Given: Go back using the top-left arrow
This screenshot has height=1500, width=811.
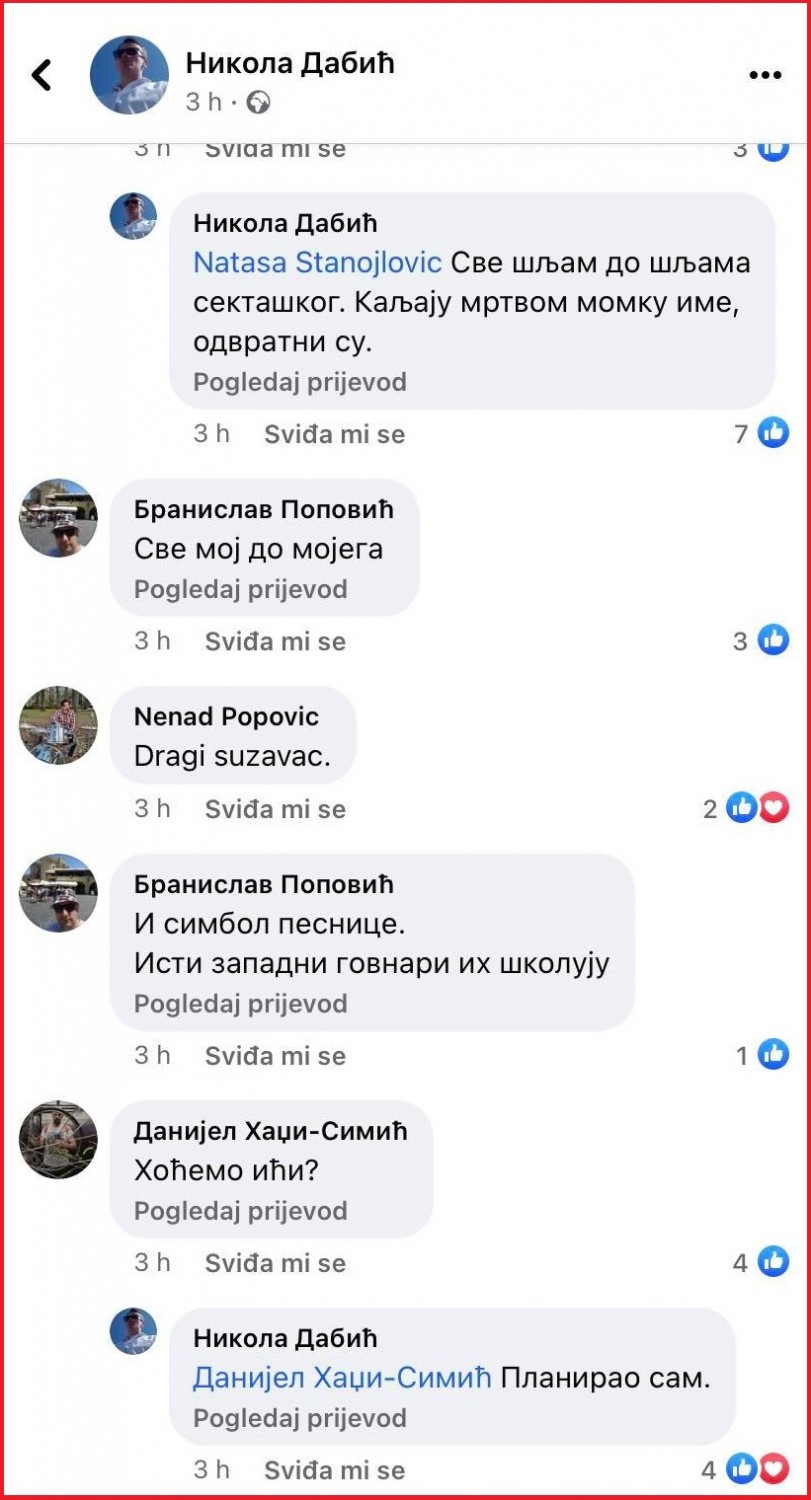Looking at the screenshot, I should (x=41, y=75).
